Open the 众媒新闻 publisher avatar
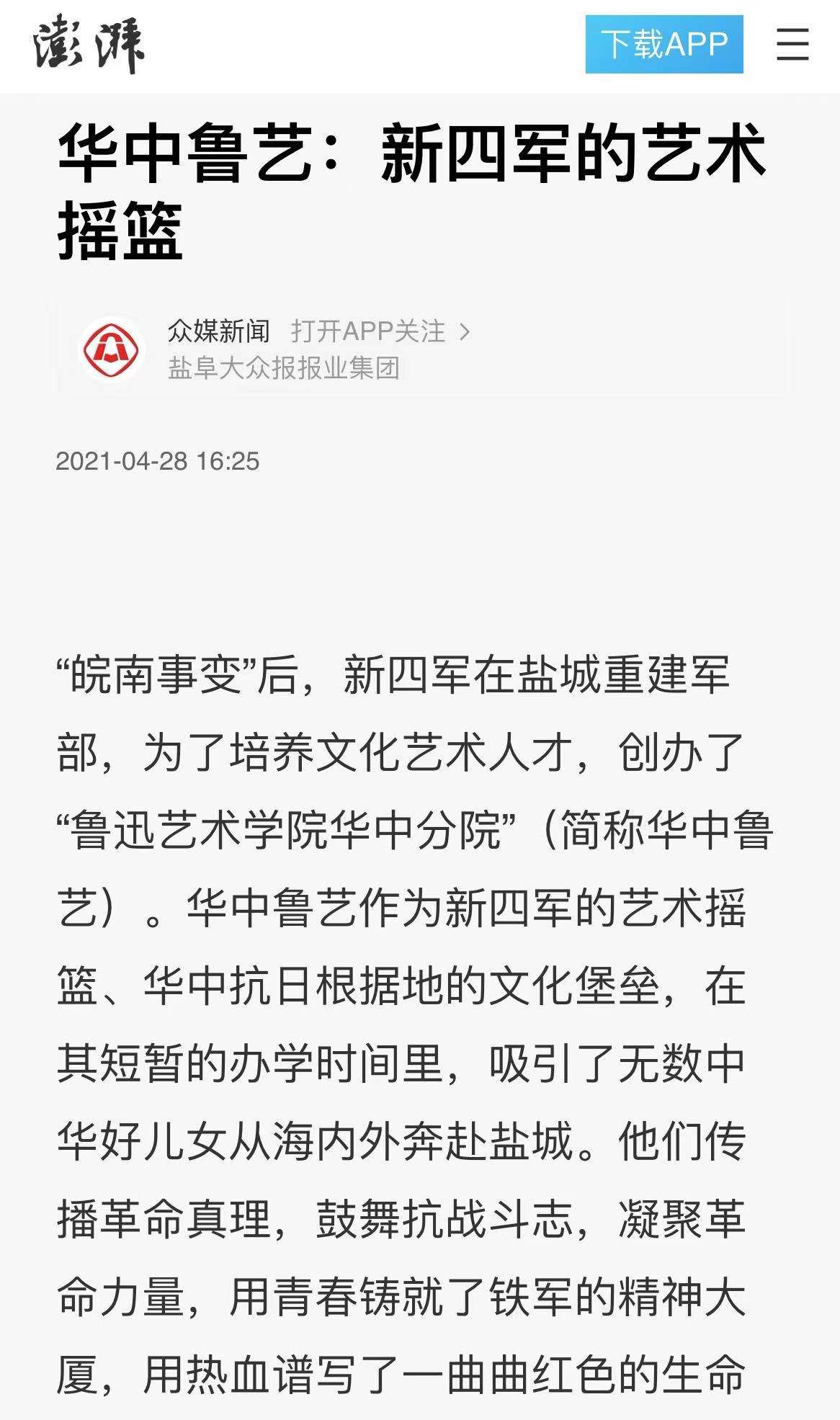 pos(111,350)
